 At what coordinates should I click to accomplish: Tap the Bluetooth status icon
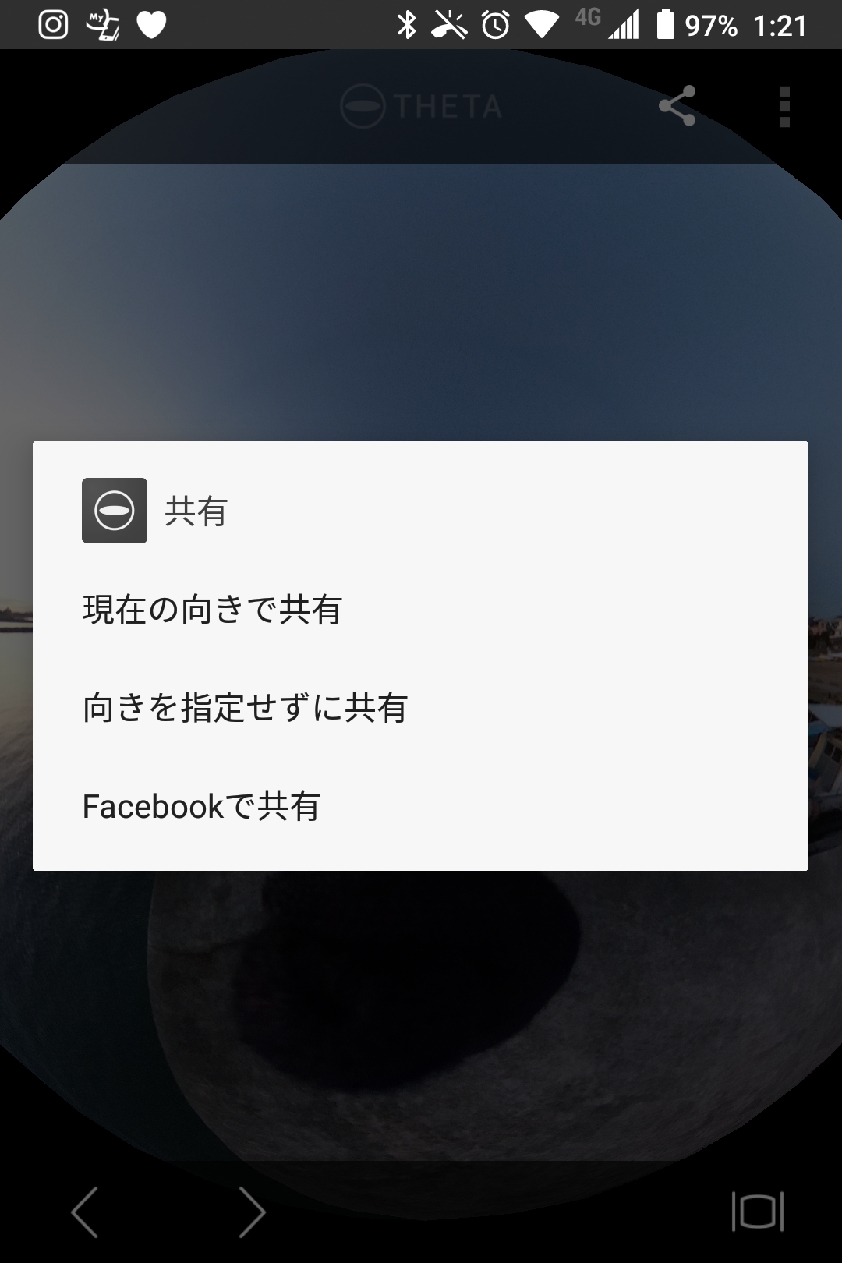[407, 24]
